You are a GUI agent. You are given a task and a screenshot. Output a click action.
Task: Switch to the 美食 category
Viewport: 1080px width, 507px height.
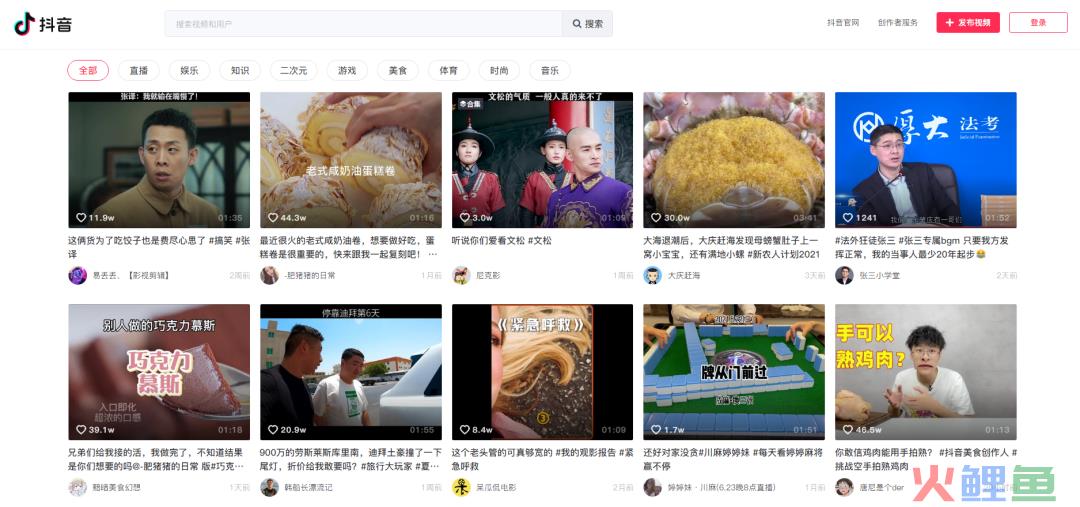point(398,70)
